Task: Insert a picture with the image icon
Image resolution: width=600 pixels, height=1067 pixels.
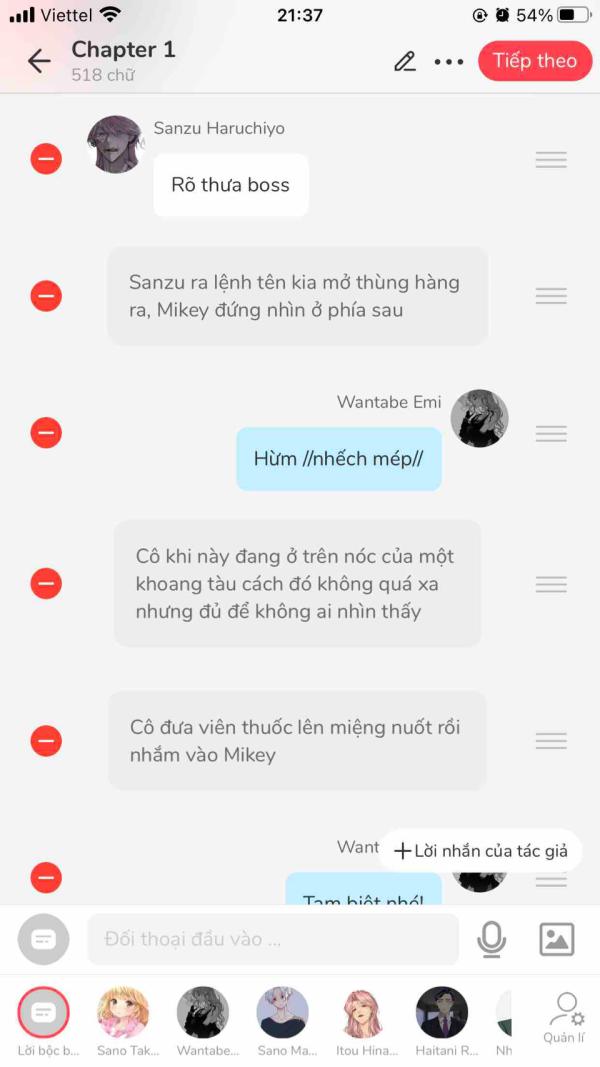Action: click(x=556, y=939)
